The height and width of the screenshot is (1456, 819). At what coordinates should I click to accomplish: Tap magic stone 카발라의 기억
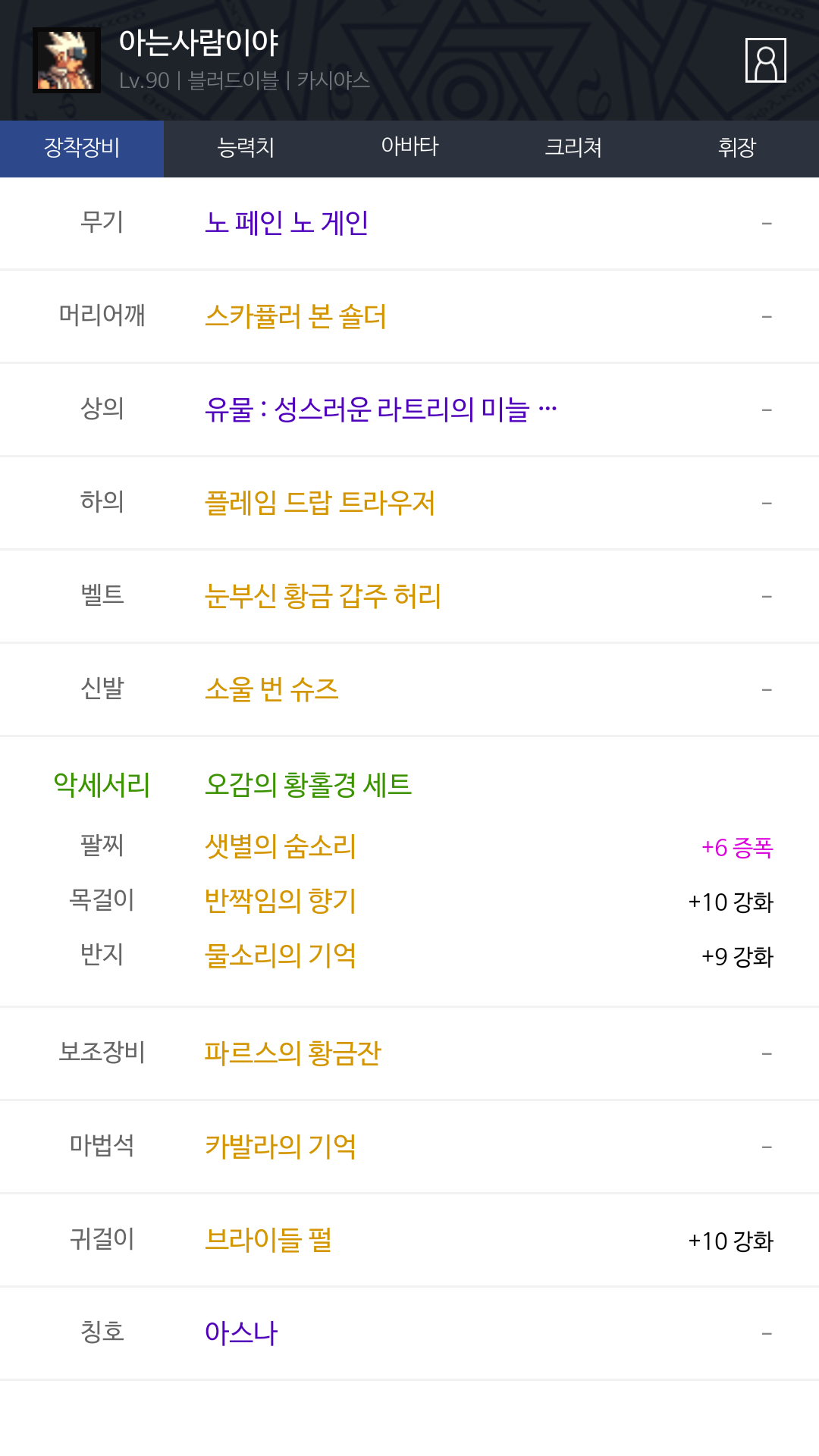click(x=281, y=1147)
